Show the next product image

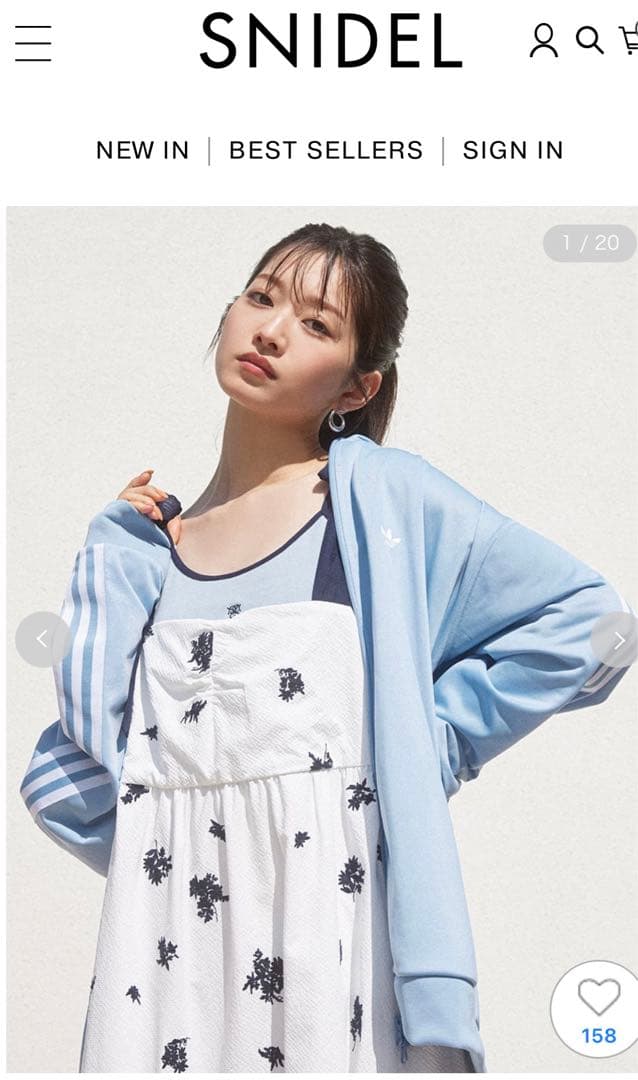pyautogui.click(x=618, y=640)
